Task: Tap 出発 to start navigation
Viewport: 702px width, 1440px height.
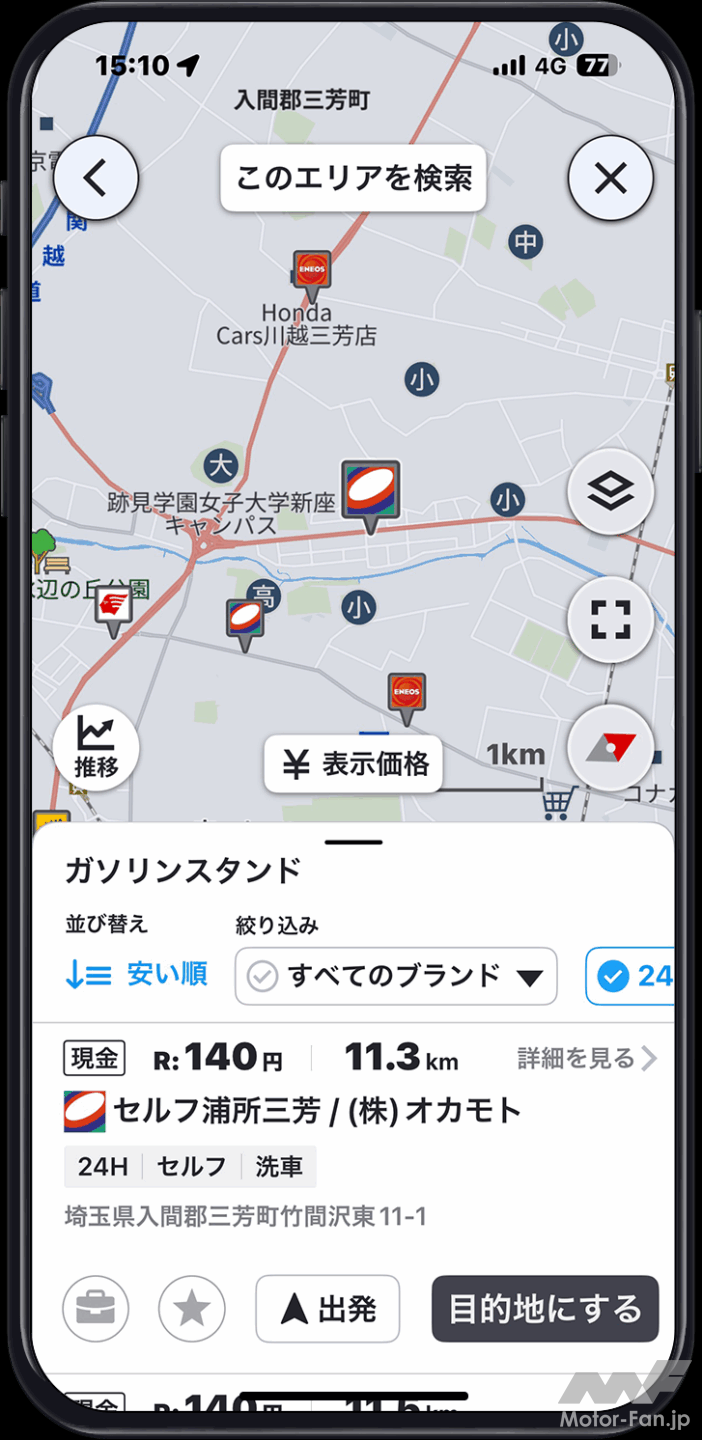Action: click(x=328, y=1309)
